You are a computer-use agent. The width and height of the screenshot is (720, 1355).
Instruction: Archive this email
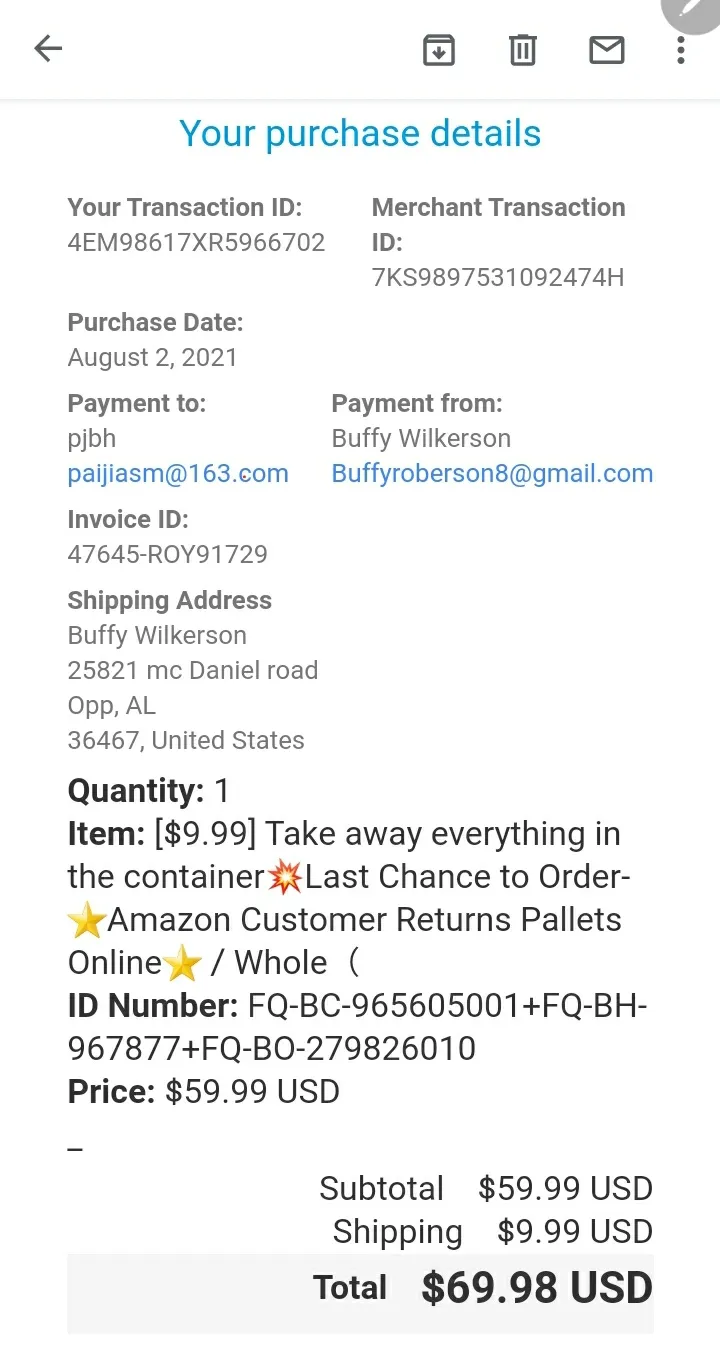tap(439, 49)
